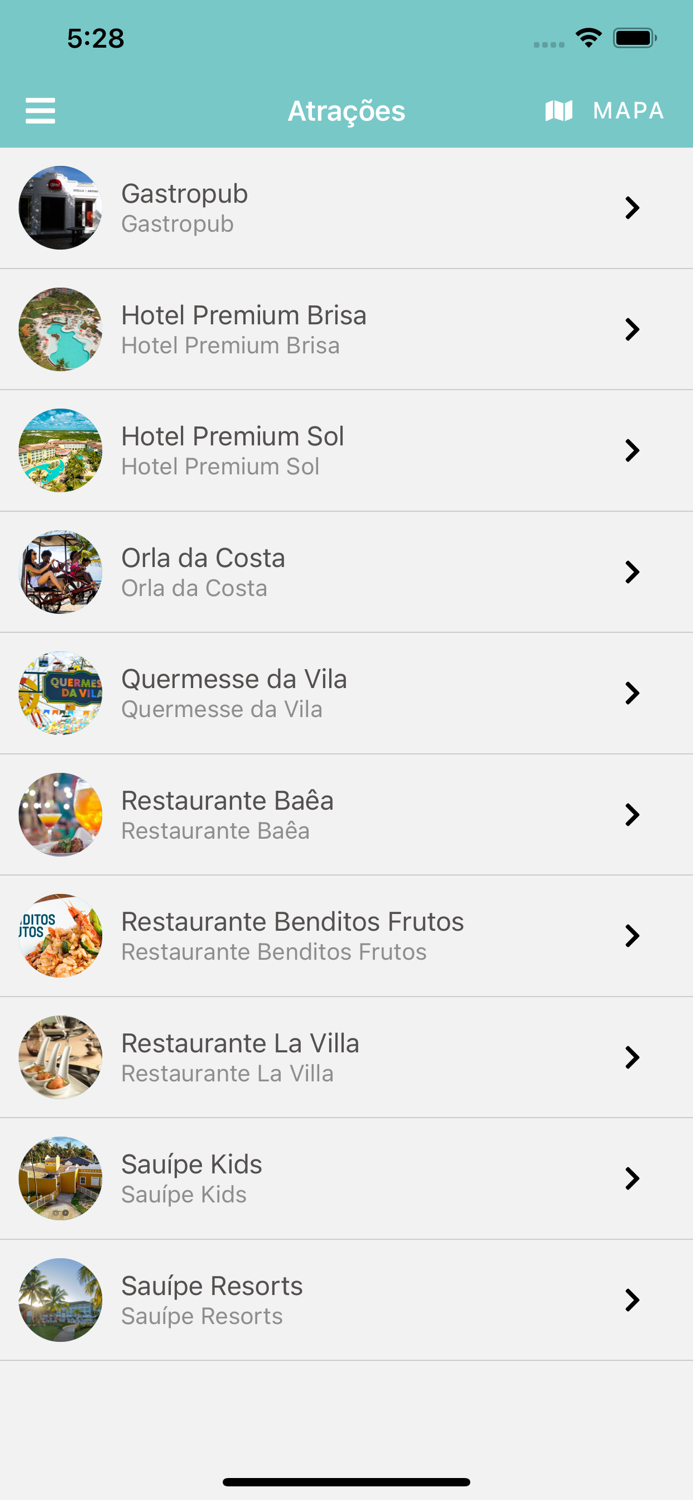
Task: View Restaurante Benditos Frutos
Action: point(346,936)
